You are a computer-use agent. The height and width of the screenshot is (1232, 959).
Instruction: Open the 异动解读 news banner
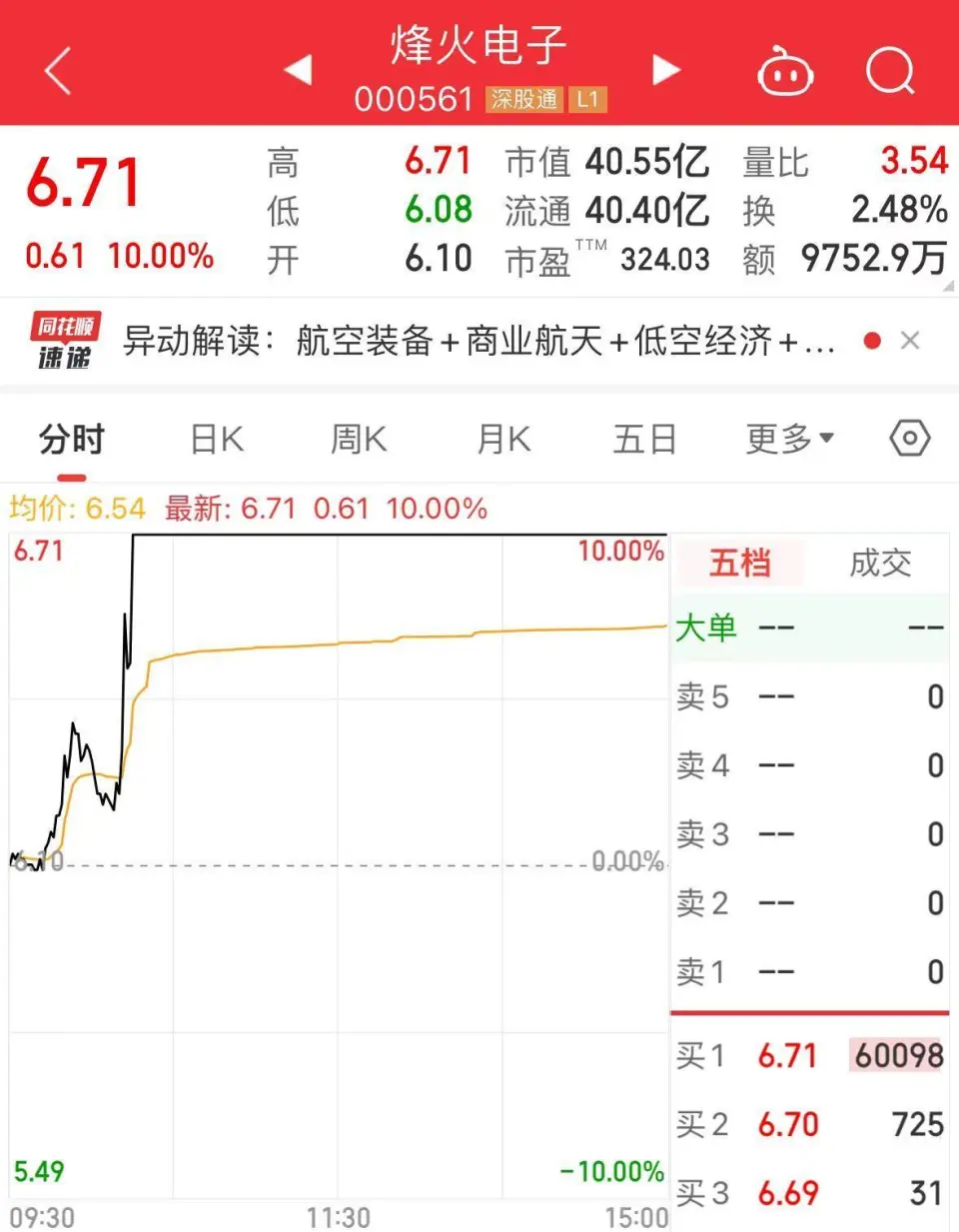pyautogui.click(x=478, y=342)
